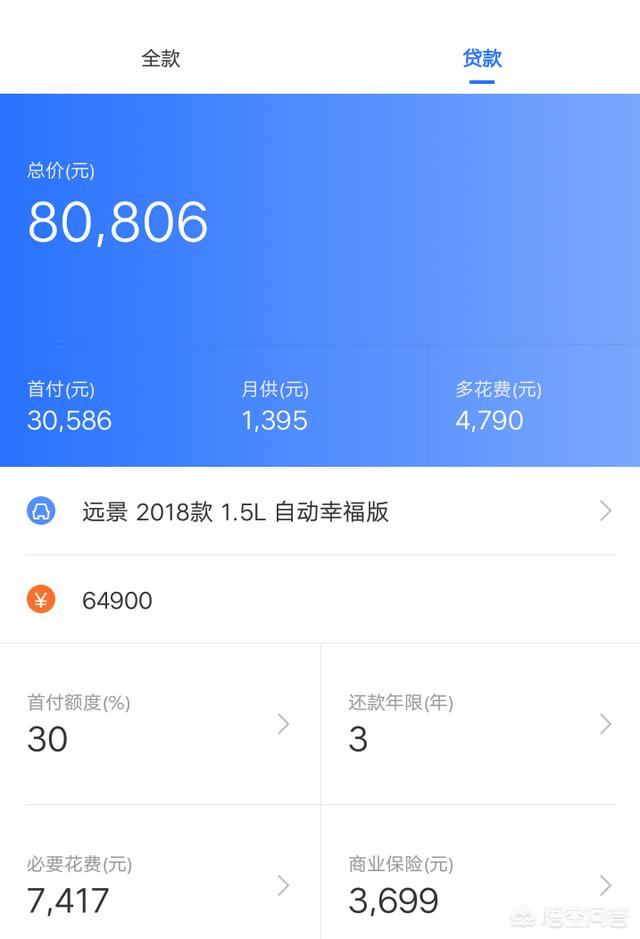
Task: Switch to the 全款 tab
Action: click(160, 59)
